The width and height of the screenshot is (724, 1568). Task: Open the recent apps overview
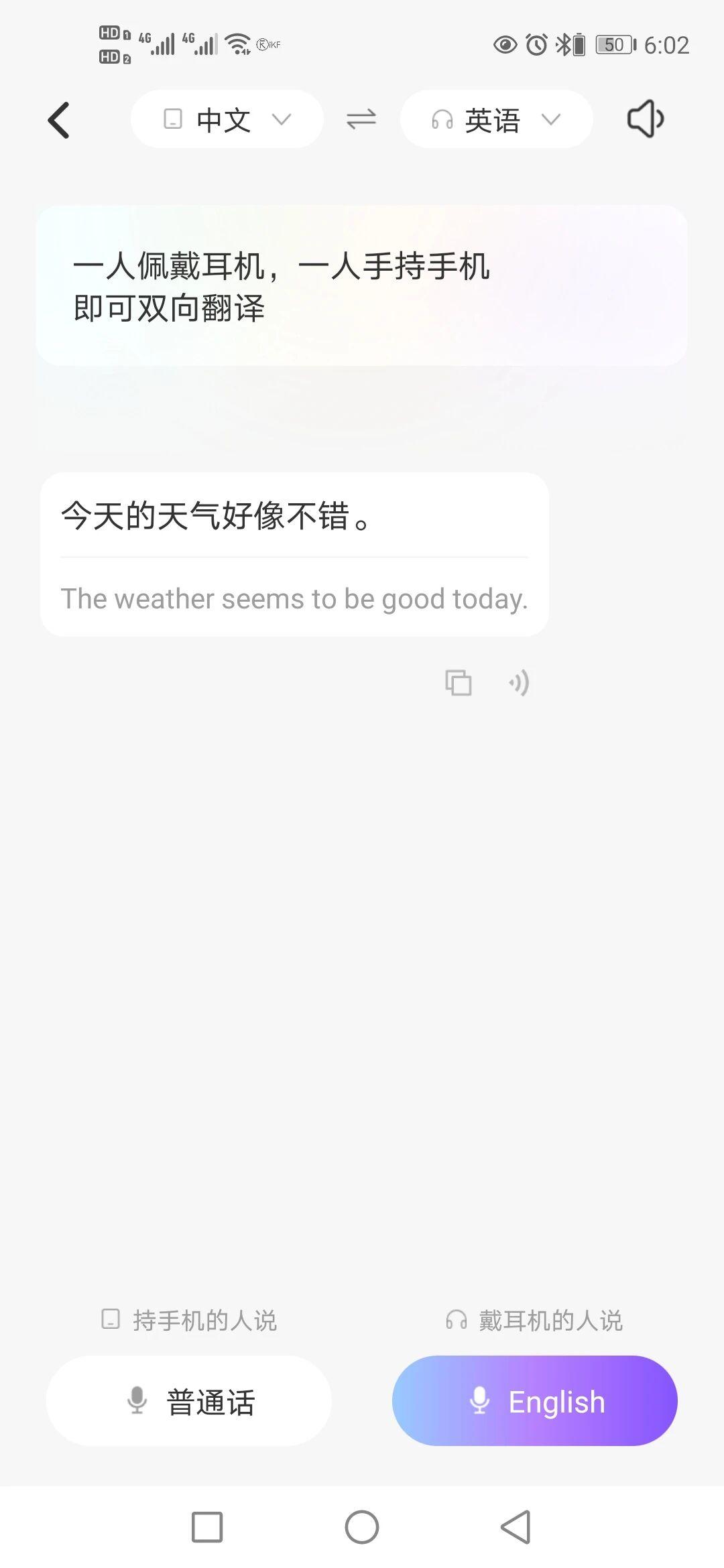(207, 1527)
